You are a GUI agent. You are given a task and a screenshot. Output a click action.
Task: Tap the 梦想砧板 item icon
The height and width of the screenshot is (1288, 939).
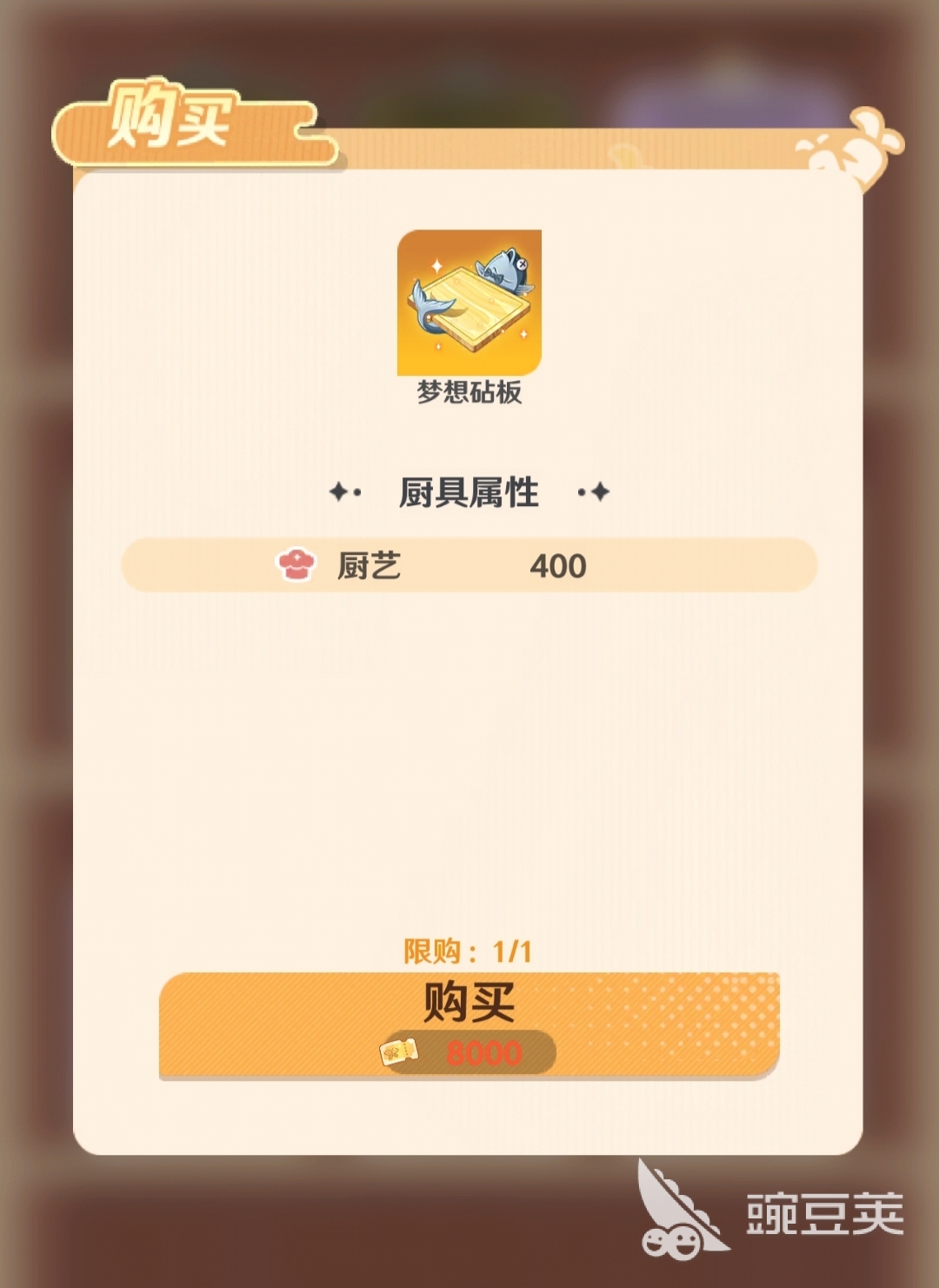(x=469, y=303)
